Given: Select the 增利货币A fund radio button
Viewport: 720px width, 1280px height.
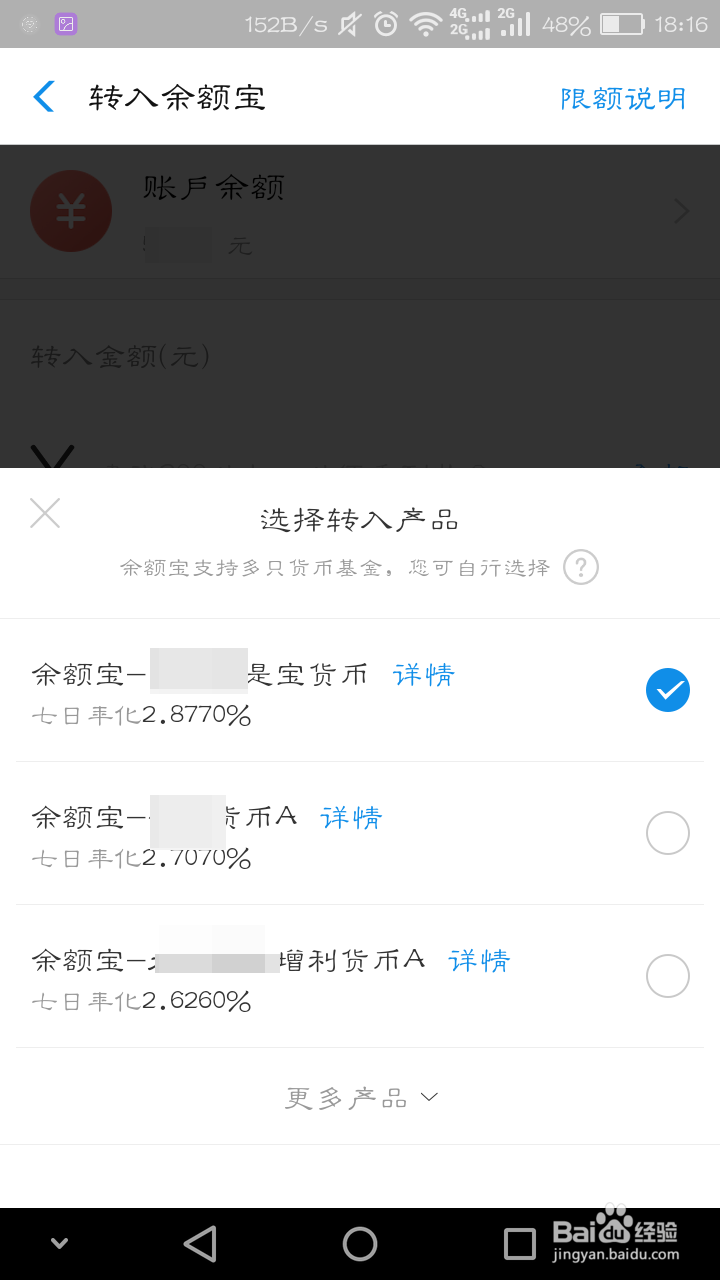Looking at the screenshot, I should click(667, 976).
